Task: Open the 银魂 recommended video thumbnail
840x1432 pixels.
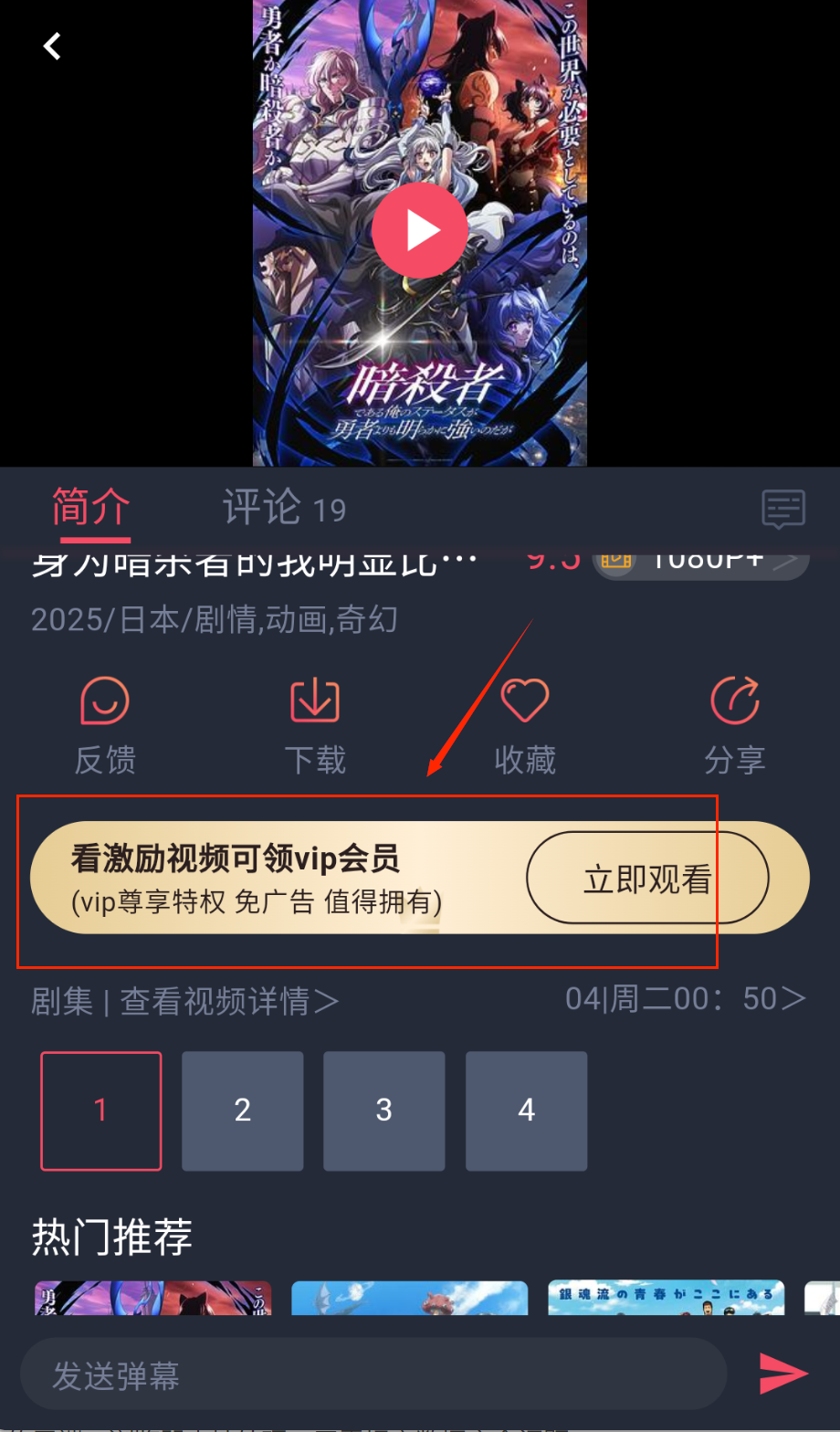Action: click(x=666, y=1297)
